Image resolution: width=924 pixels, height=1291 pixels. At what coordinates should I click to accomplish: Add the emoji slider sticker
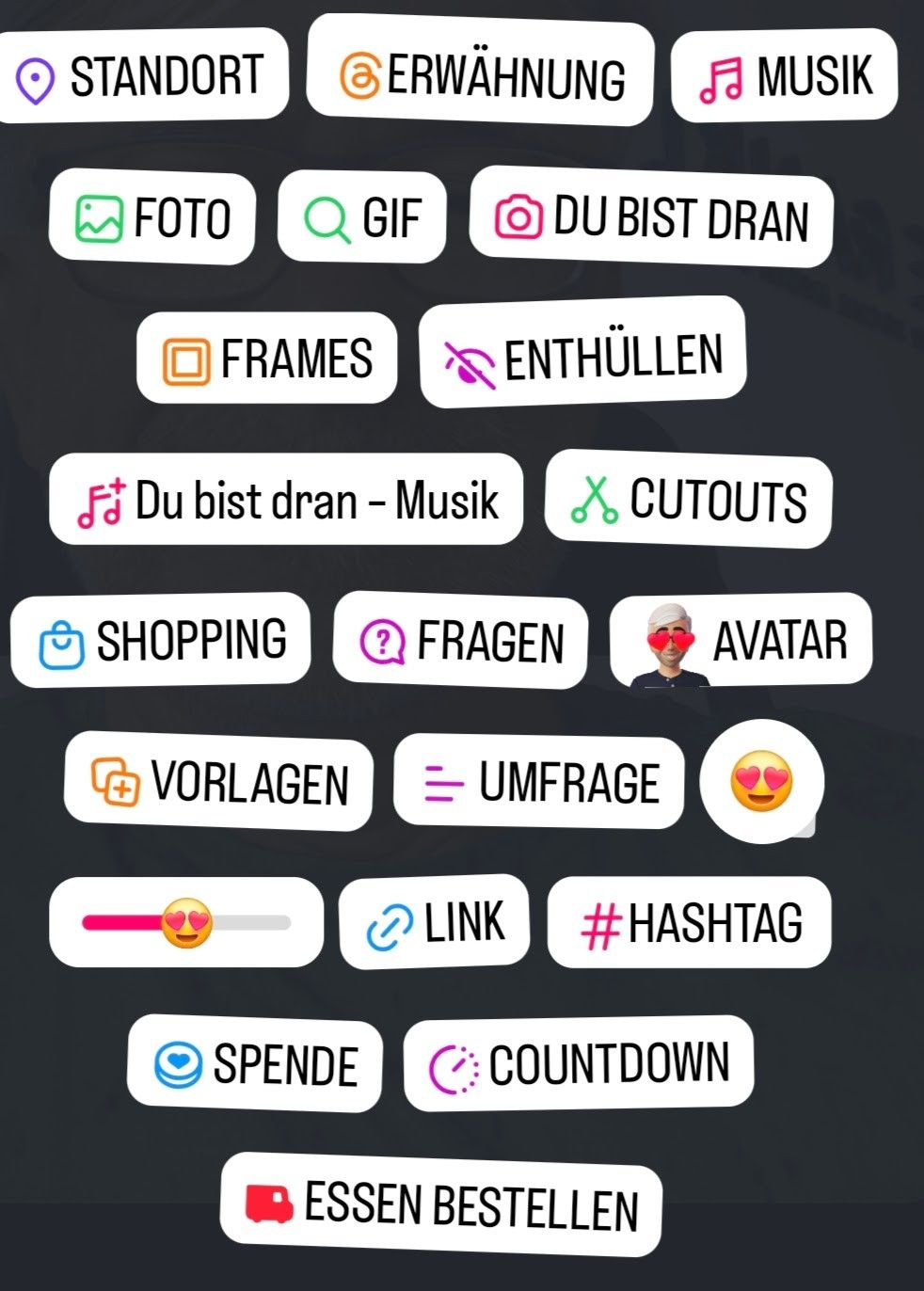[185, 922]
